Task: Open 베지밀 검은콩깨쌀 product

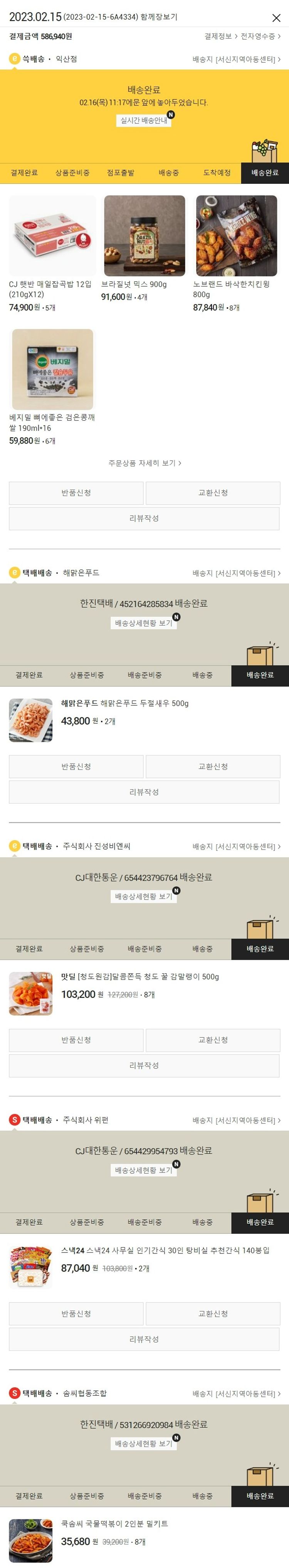Action: [52, 370]
